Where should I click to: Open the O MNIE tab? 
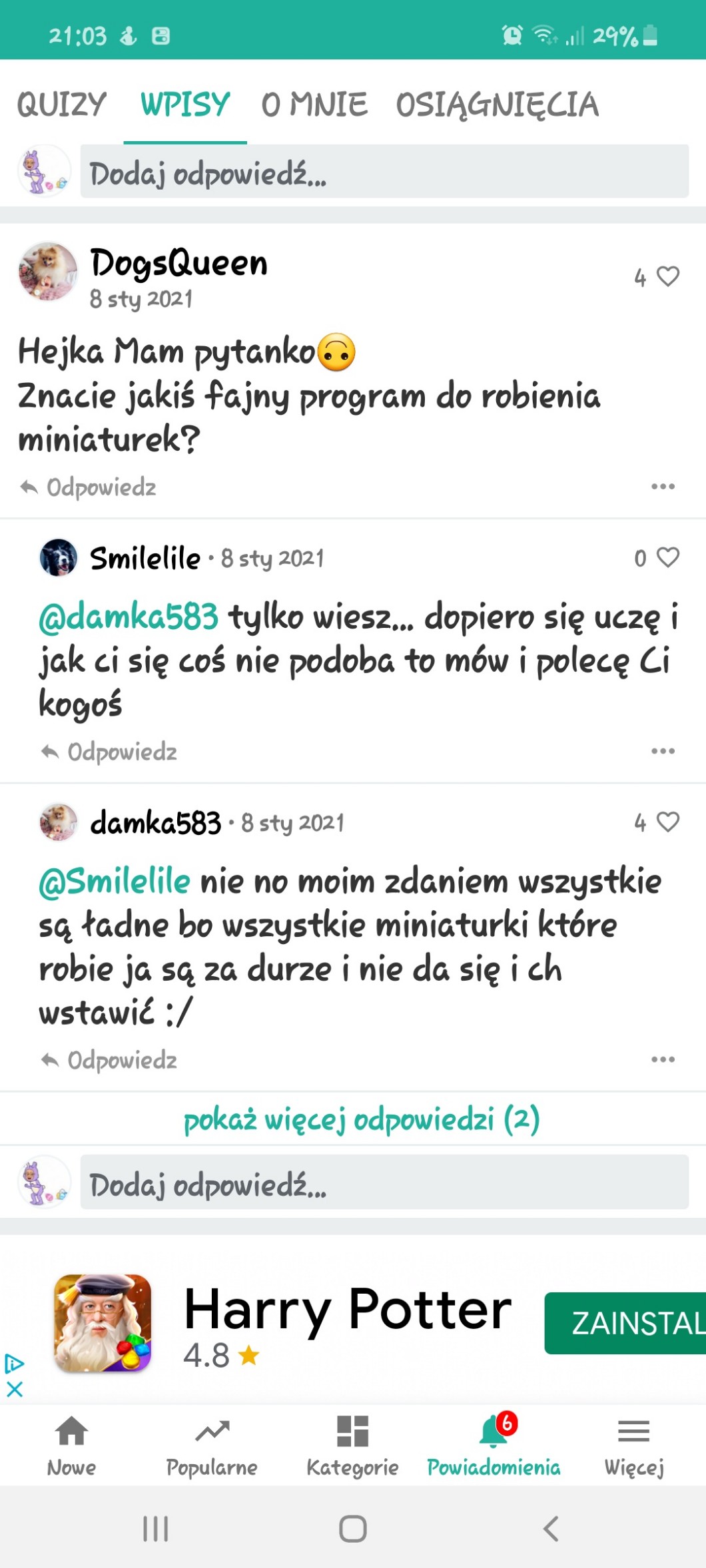pyautogui.click(x=314, y=105)
